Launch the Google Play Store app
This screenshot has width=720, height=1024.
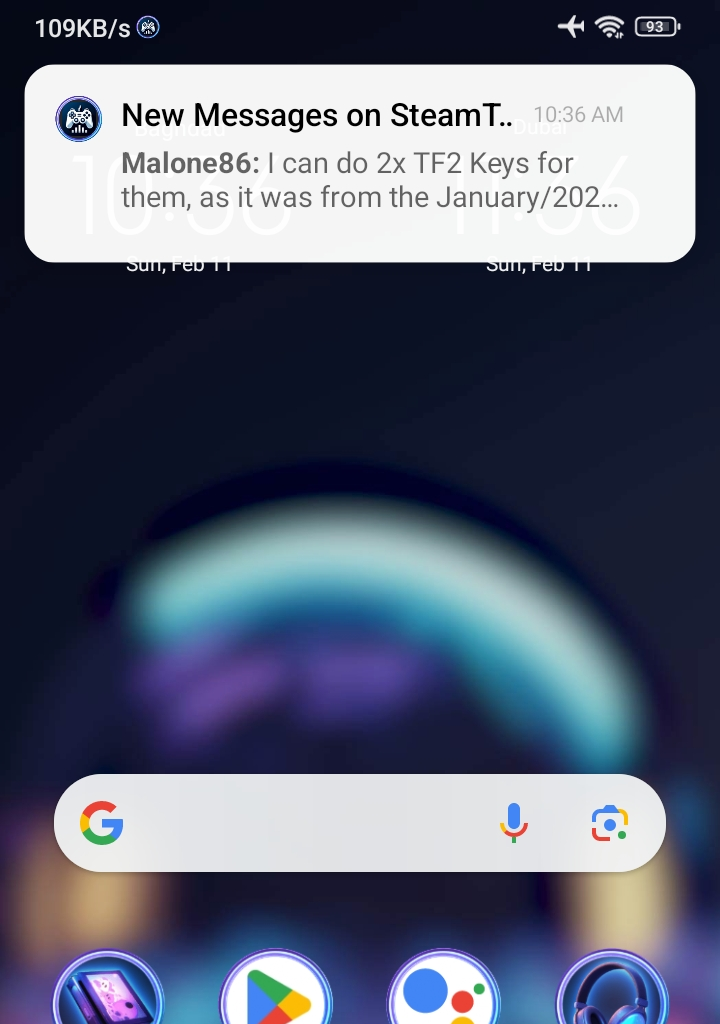point(276,993)
